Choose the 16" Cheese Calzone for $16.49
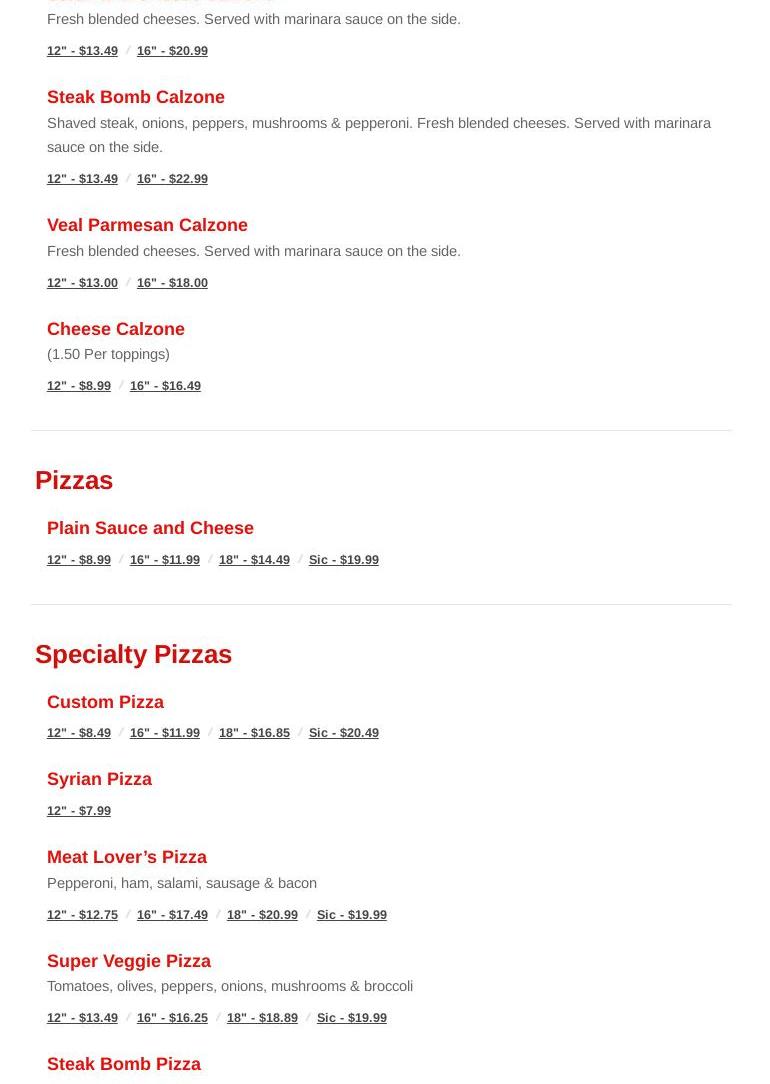Viewport: 770px width, 1084px height. [x=165, y=386]
